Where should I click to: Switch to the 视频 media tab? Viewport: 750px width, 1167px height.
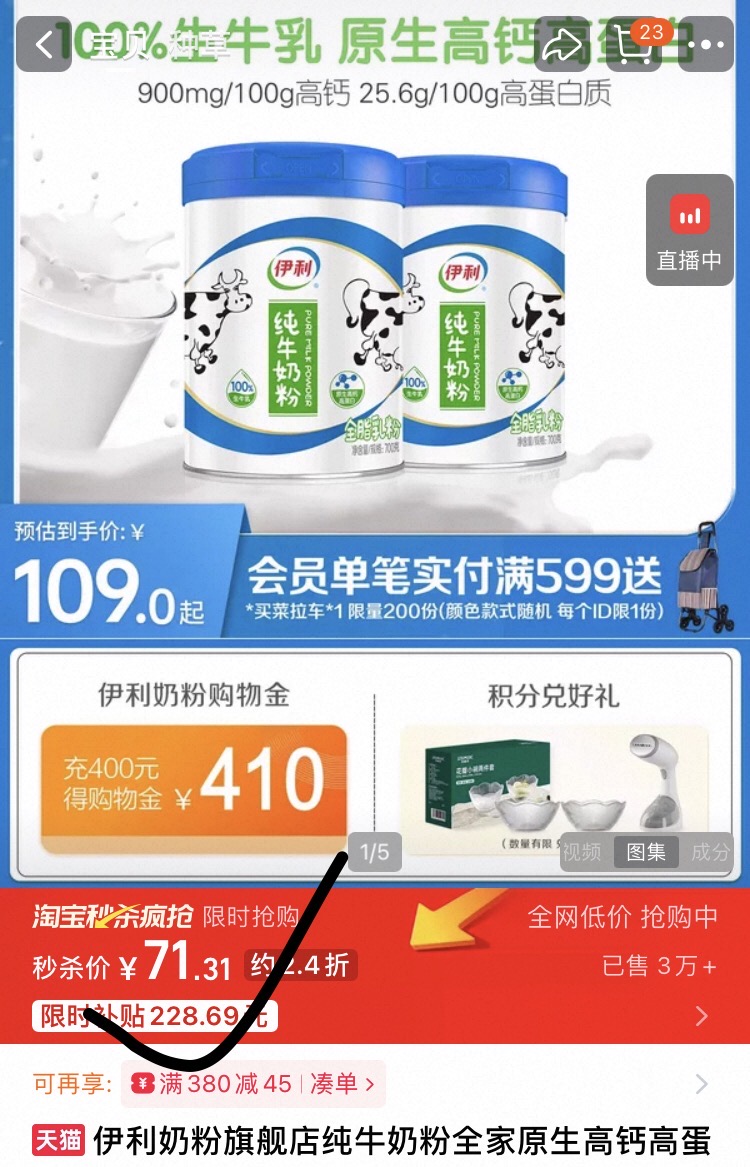pyautogui.click(x=582, y=852)
